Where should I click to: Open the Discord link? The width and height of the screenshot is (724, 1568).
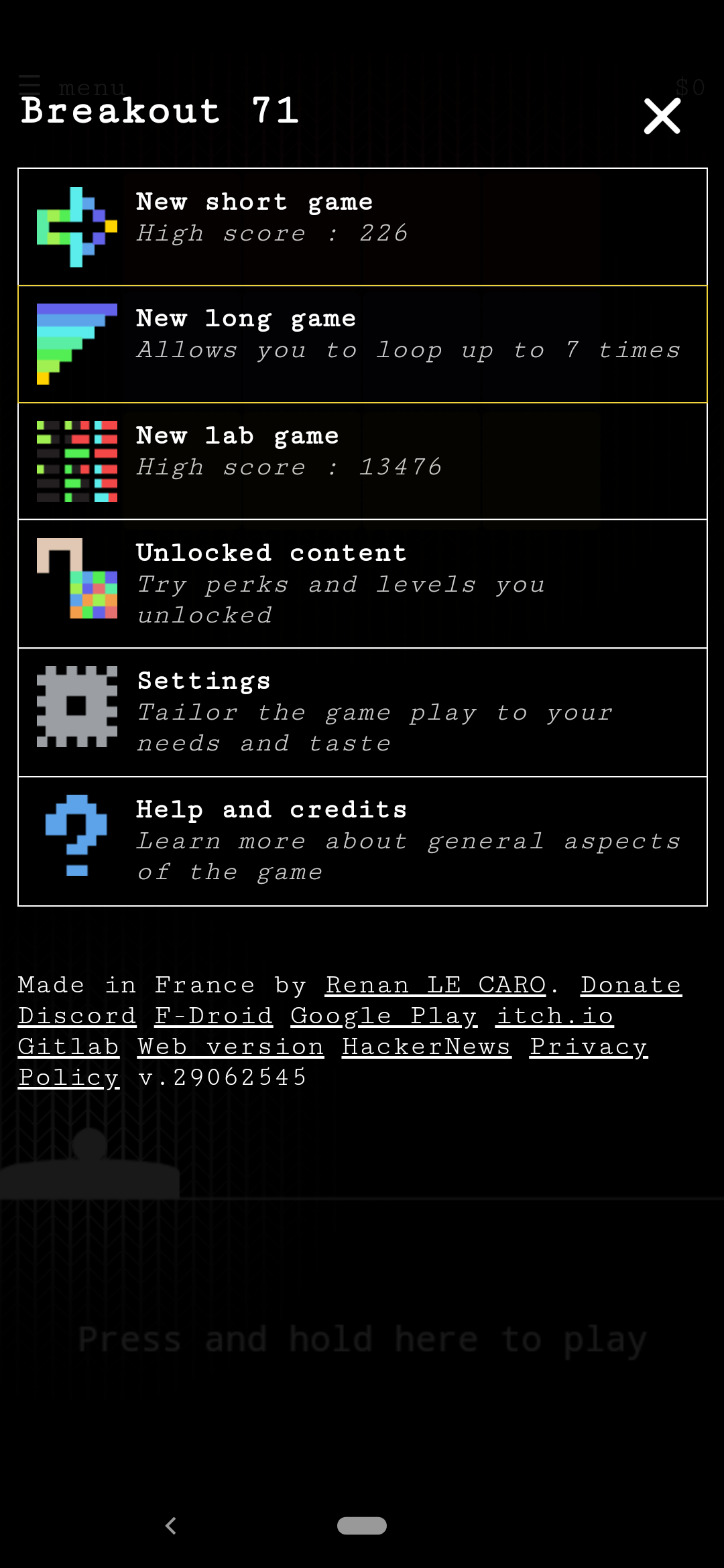(77, 1016)
